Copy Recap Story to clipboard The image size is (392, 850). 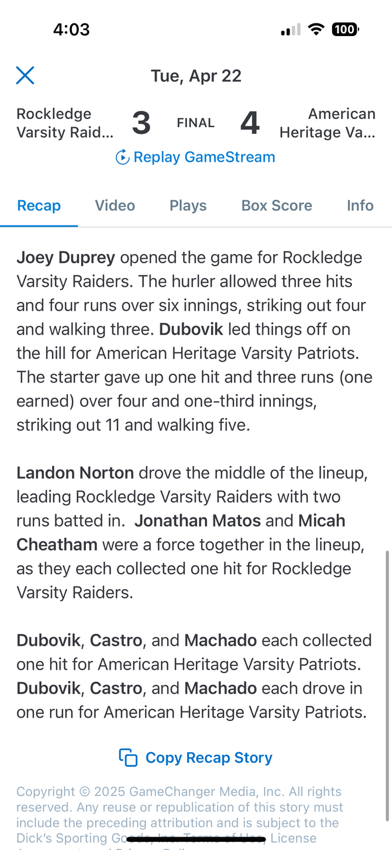point(195,757)
